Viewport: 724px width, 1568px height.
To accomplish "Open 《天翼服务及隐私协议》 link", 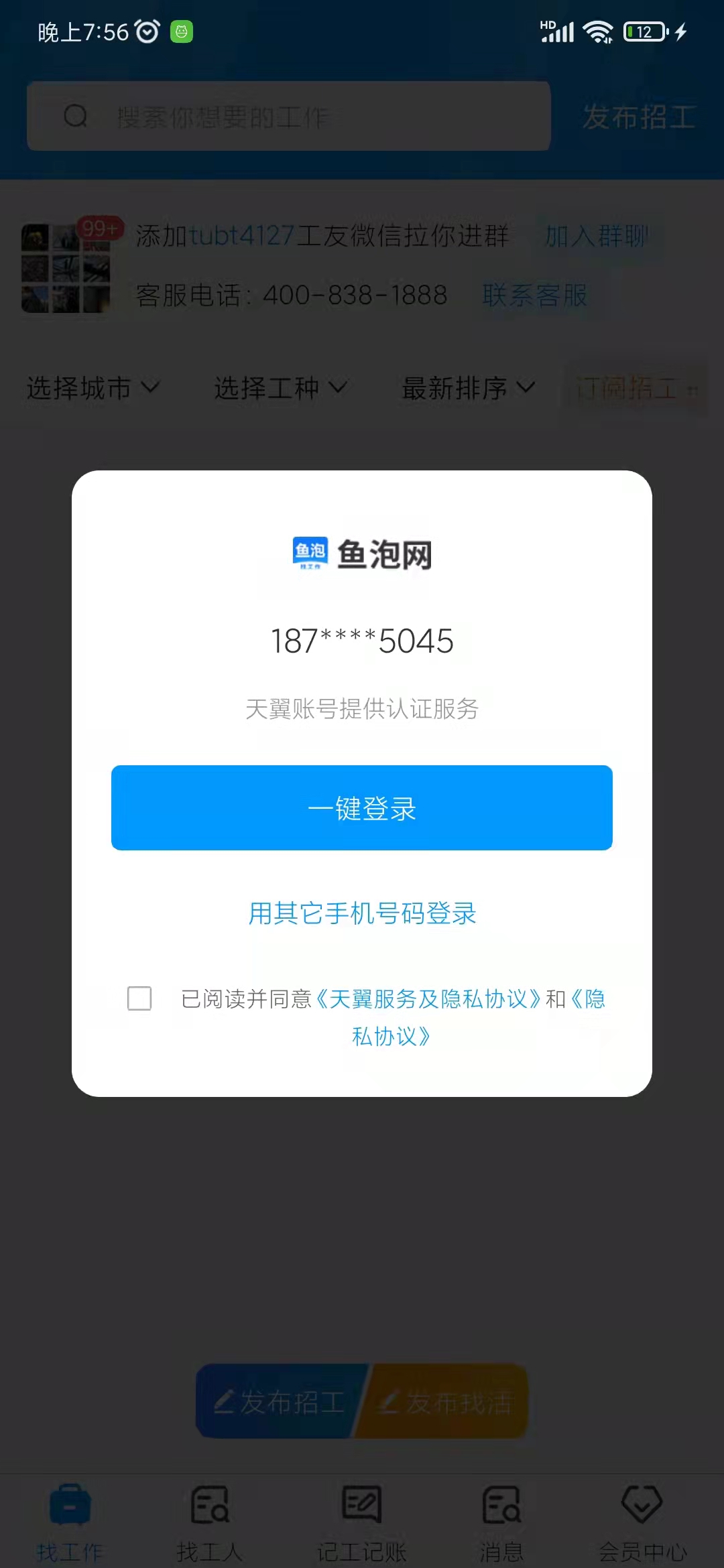I will pos(428,999).
